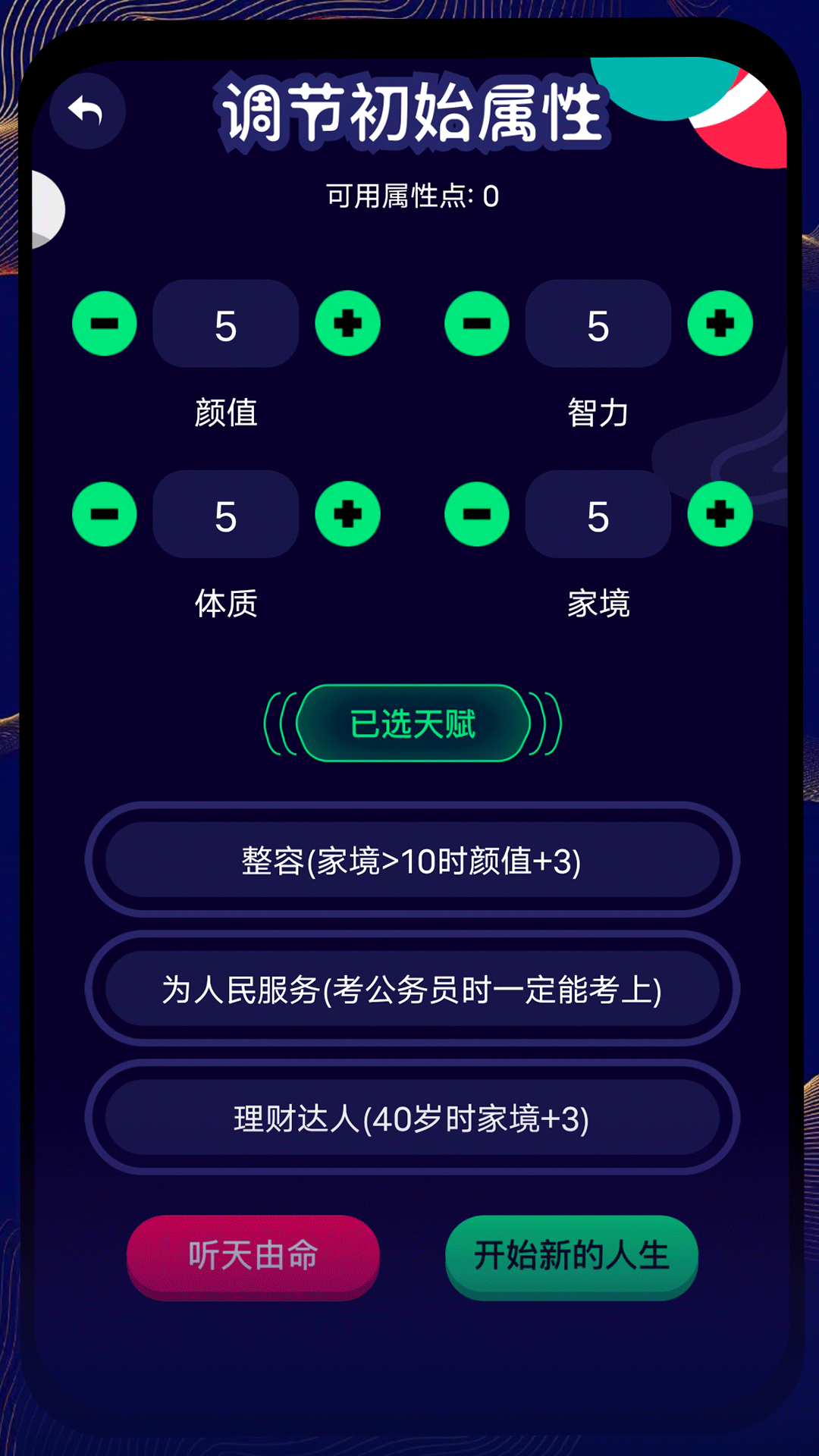Decrease 体质 with its minus button
The width and height of the screenshot is (819, 1456).
tap(105, 515)
